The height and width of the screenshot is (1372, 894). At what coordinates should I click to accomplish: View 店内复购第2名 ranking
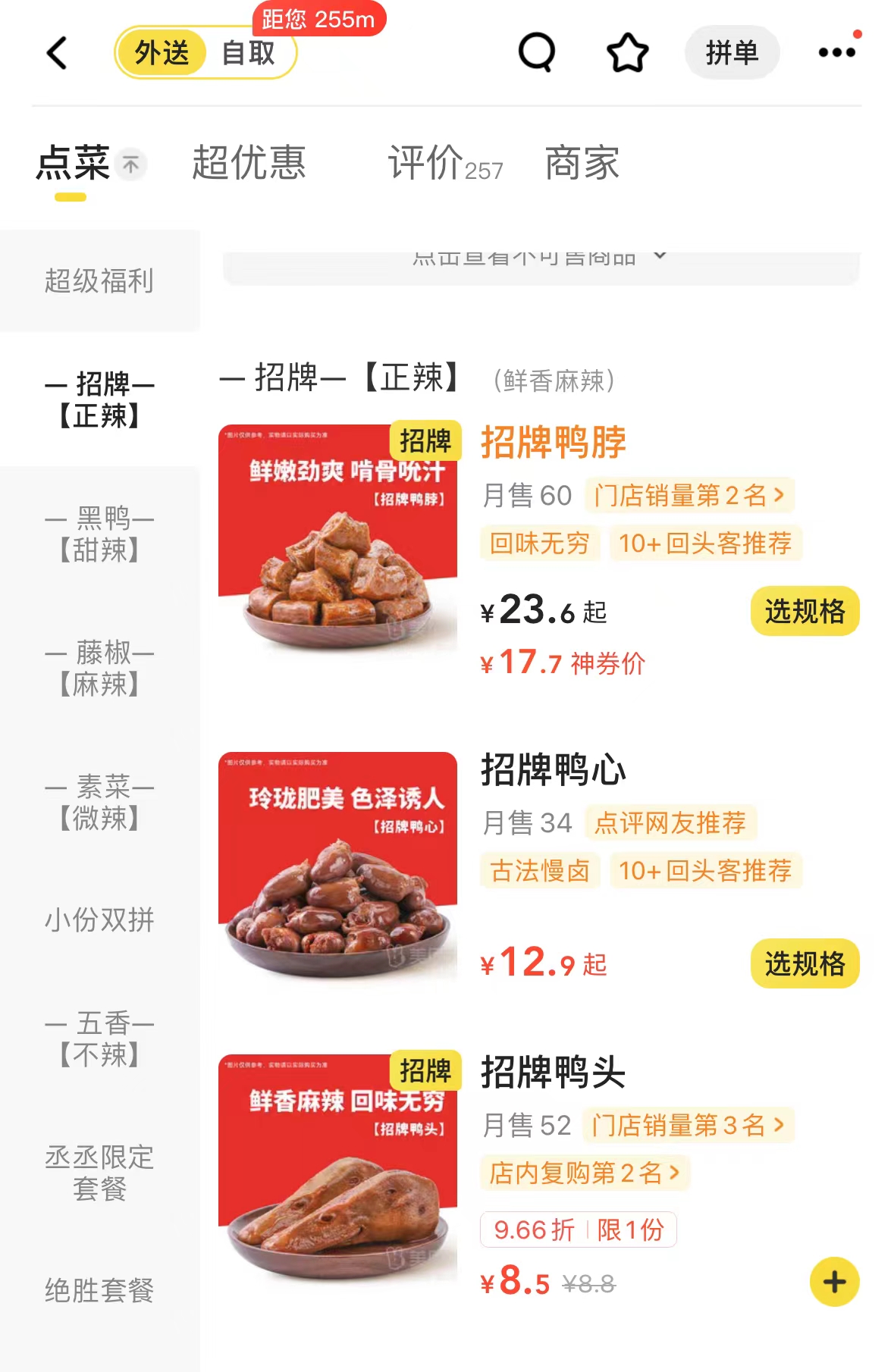coord(585,1173)
